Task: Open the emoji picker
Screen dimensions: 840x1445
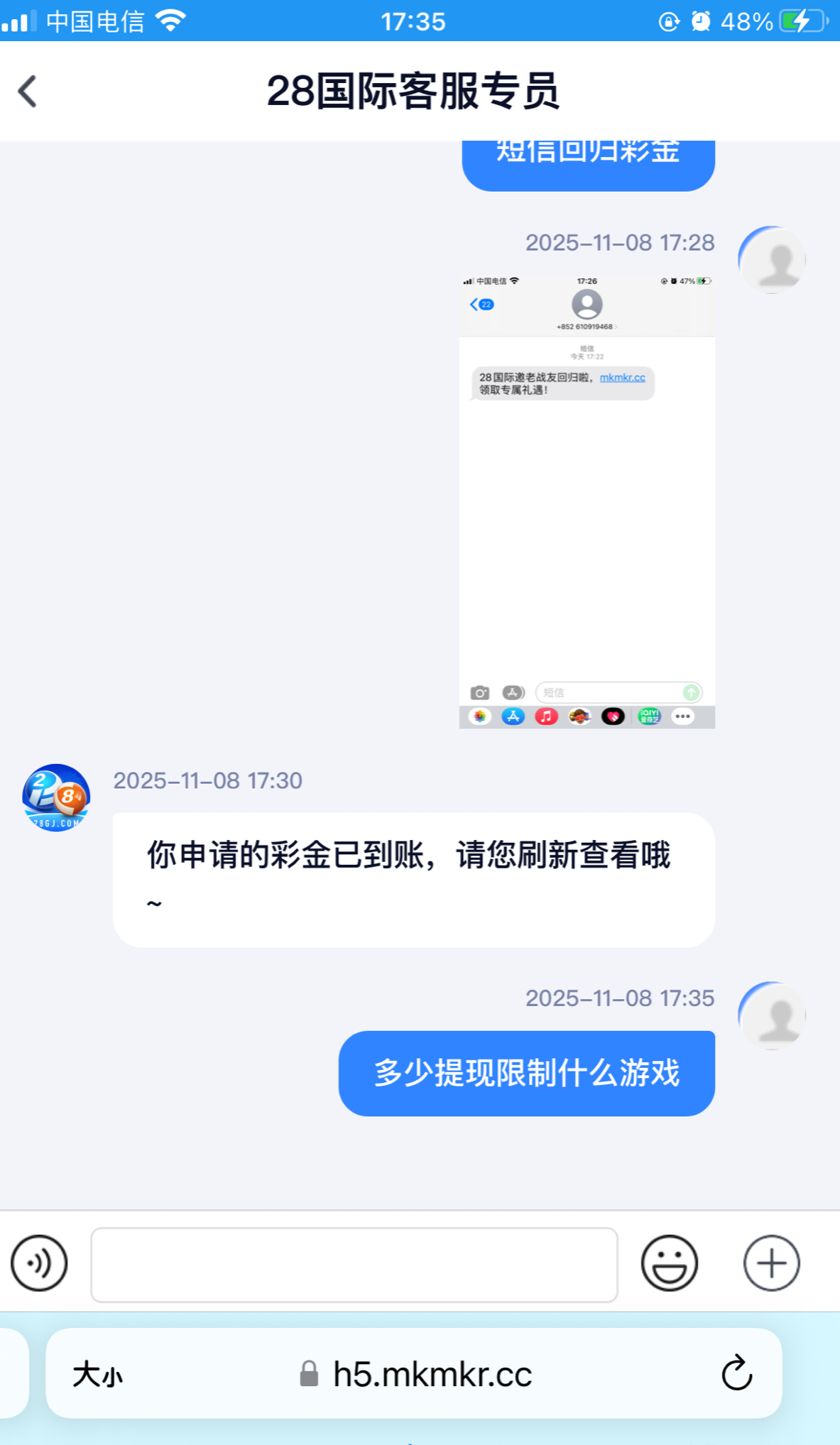Action: pos(669,1263)
